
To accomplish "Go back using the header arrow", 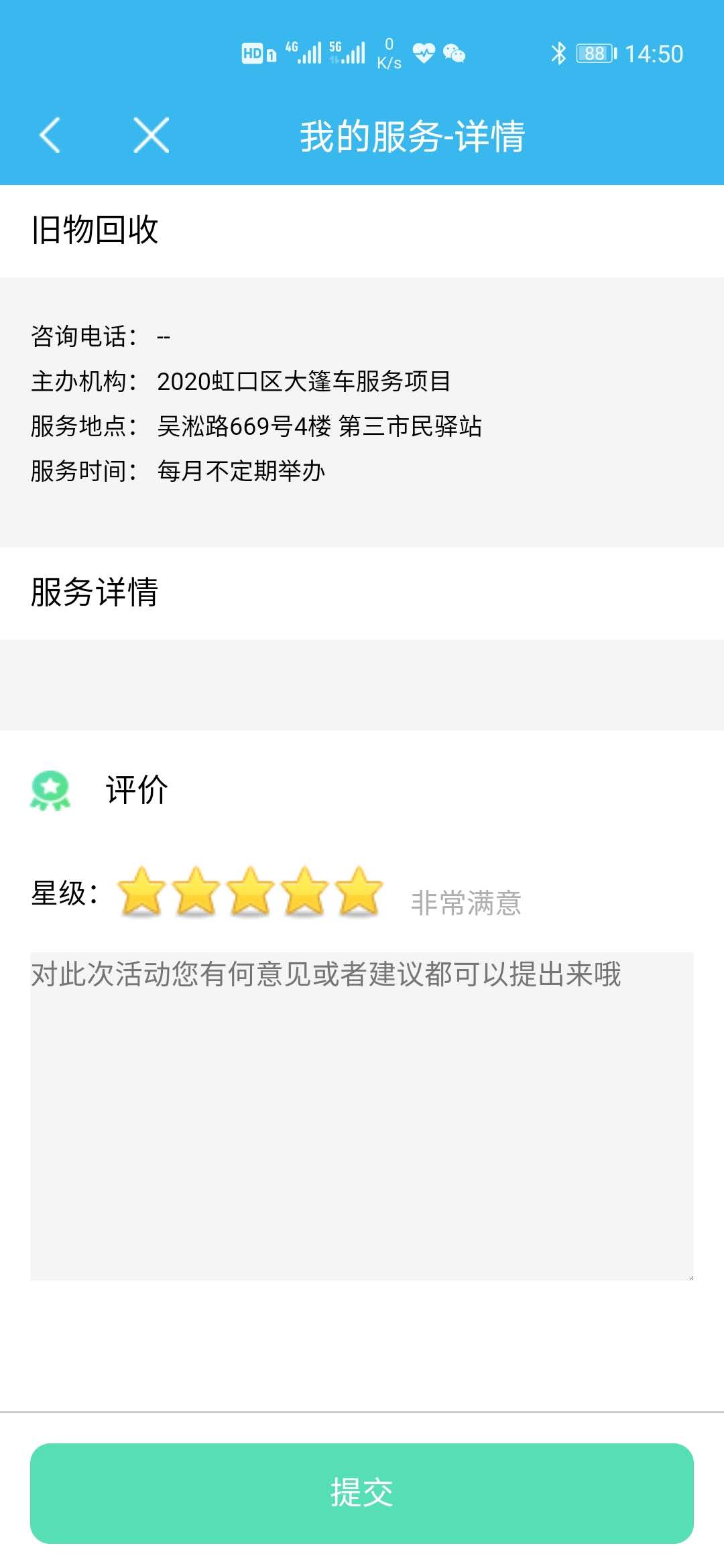I will pyautogui.click(x=50, y=135).
